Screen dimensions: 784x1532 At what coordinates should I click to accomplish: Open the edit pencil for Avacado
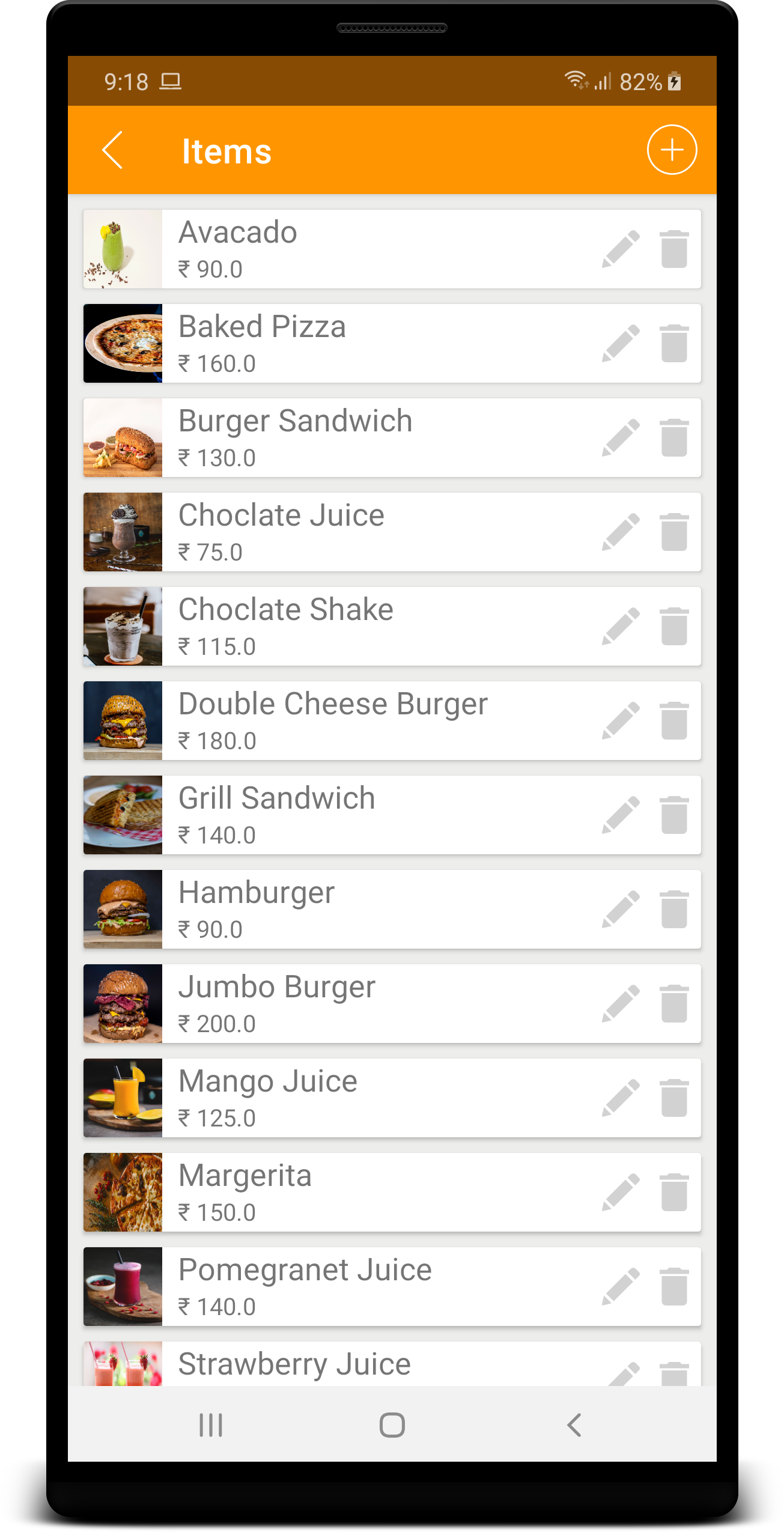pyautogui.click(x=621, y=249)
